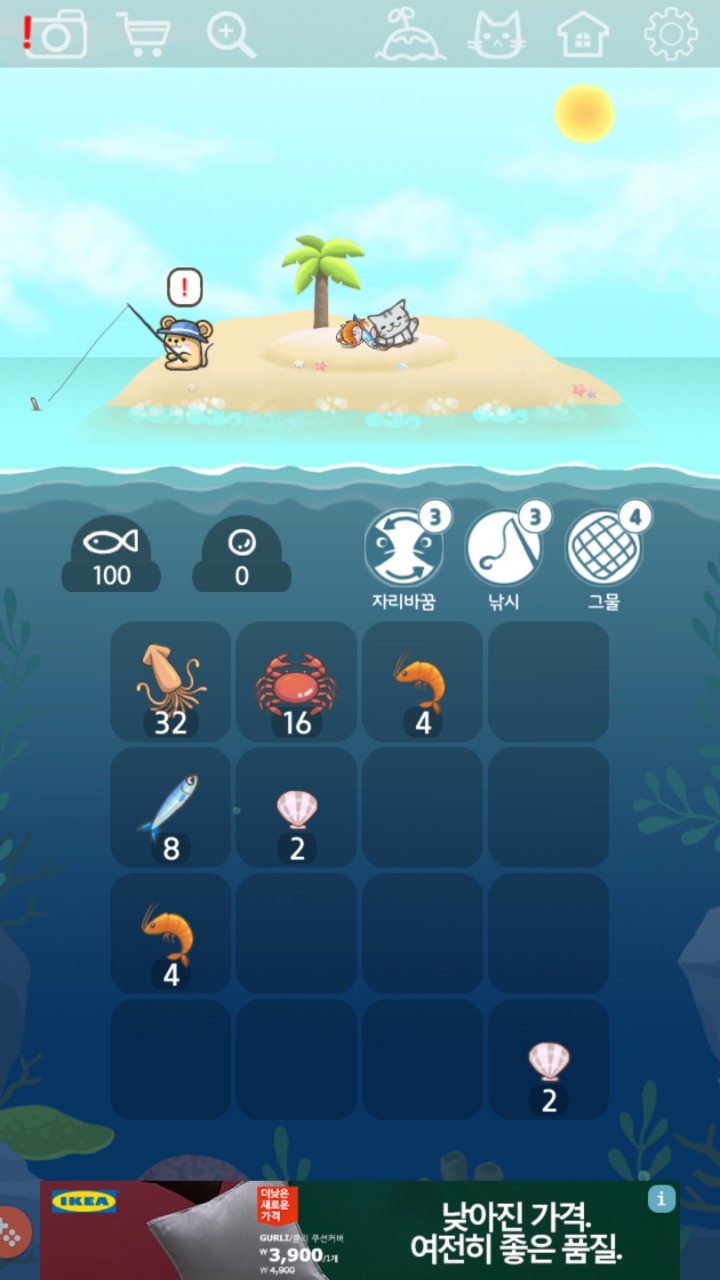Open the shopping cart store
Image resolution: width=720 pixels, height=1280 pixels.
[x=142, y=35]
